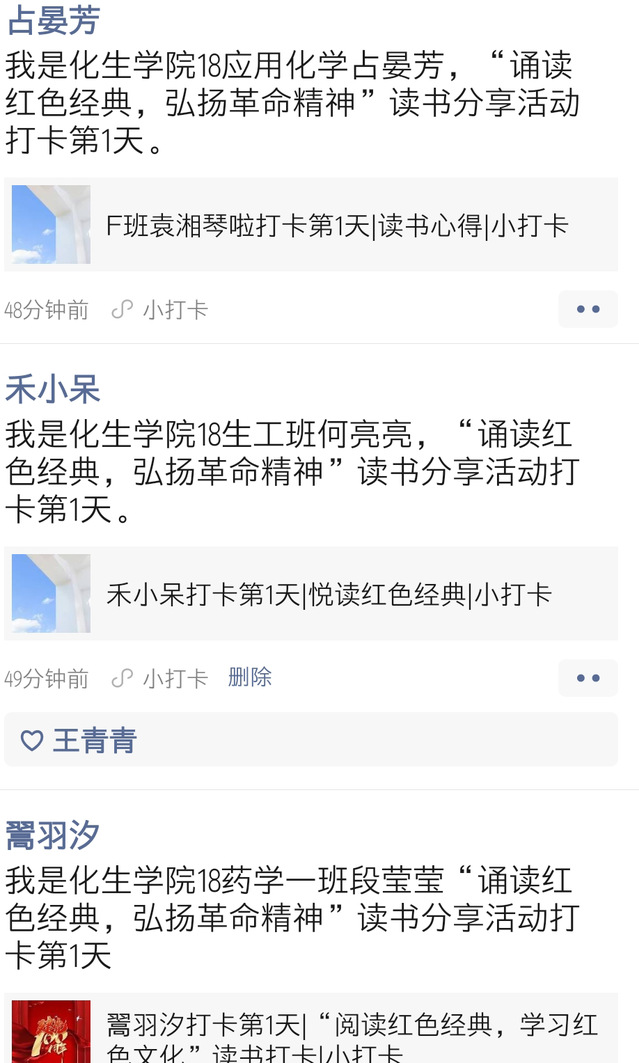Viewport: 639px width, 1063px height.
Task: Open the 禾小呆打卡第1天 shared card
Action: click(x=311, y=594)
